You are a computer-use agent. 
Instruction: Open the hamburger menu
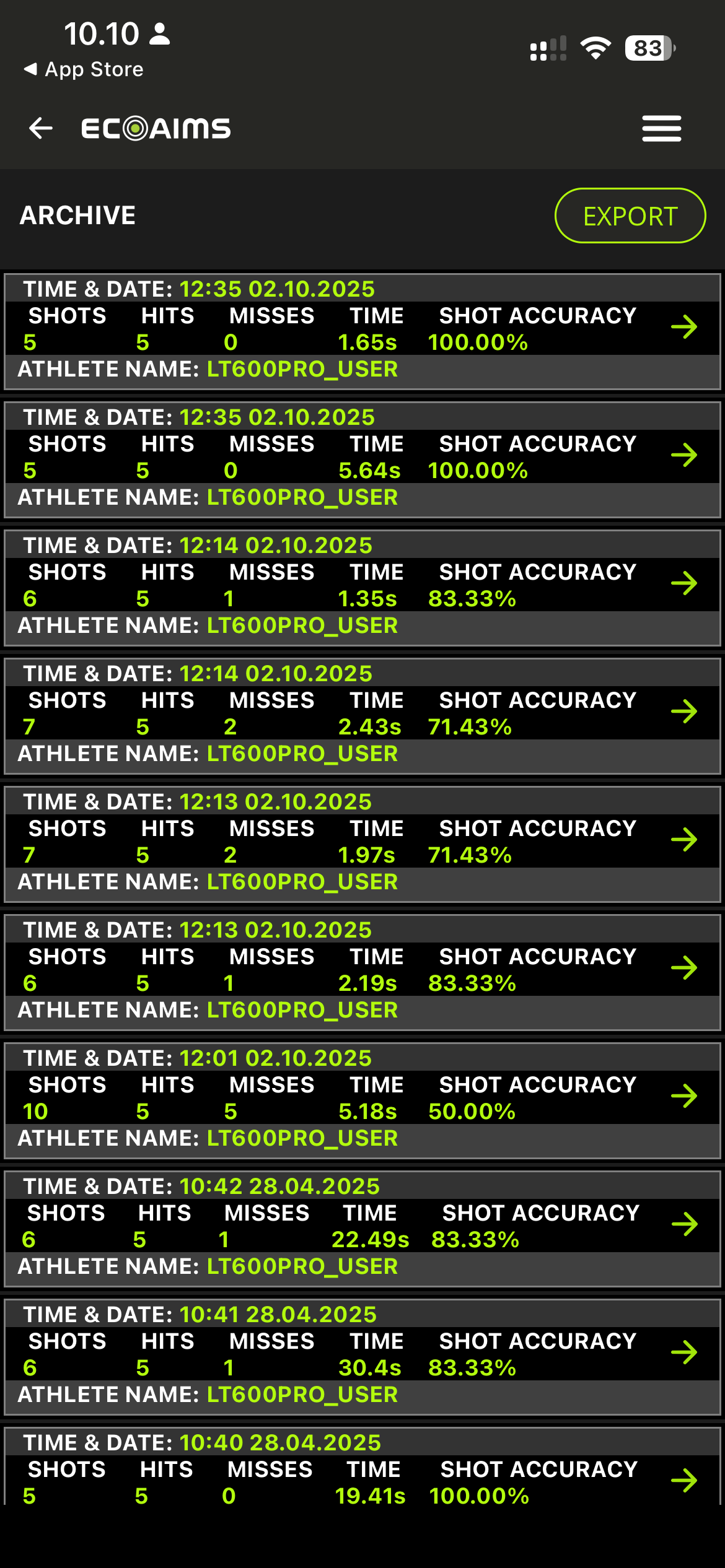point(661,128)
